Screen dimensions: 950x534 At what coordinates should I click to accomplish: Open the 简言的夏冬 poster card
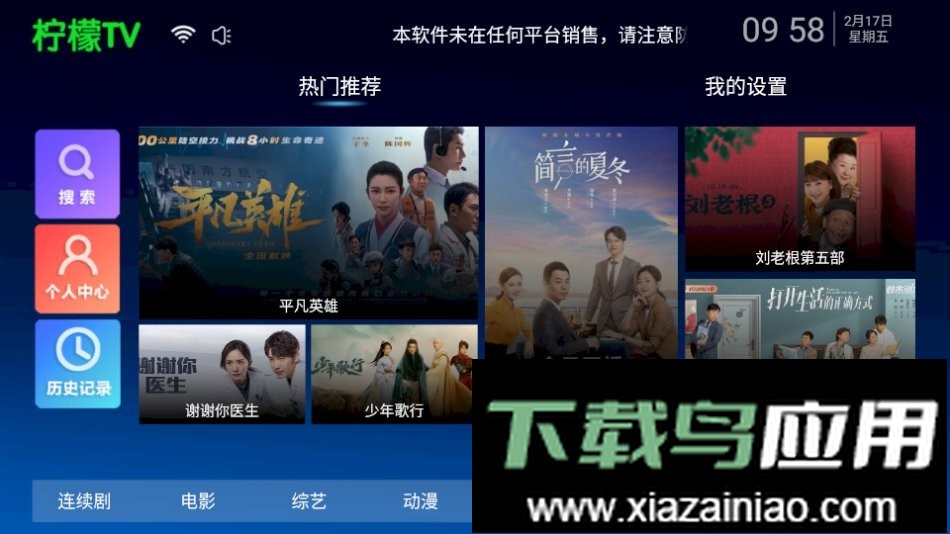point(581,240)
